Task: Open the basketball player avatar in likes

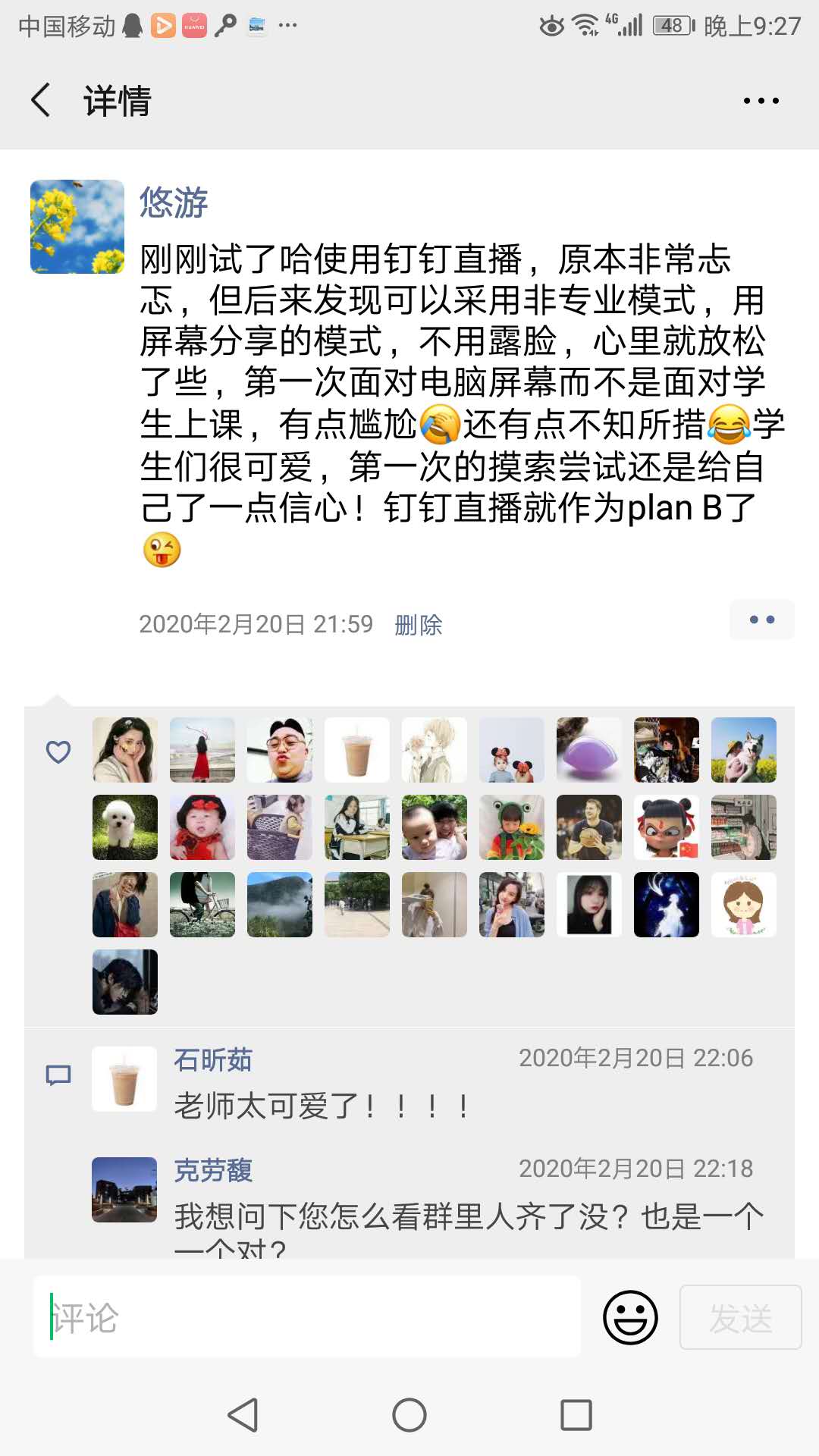Action: pos(589,827)
